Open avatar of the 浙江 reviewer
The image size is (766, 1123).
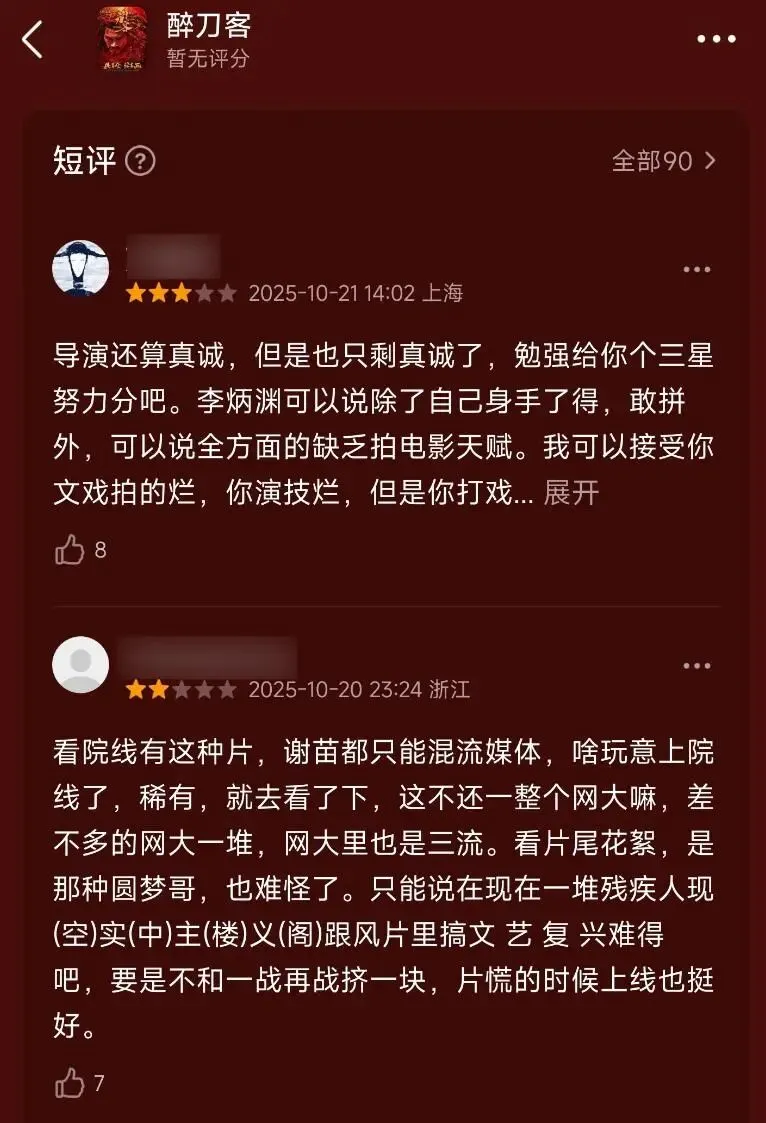pos(80,664)
